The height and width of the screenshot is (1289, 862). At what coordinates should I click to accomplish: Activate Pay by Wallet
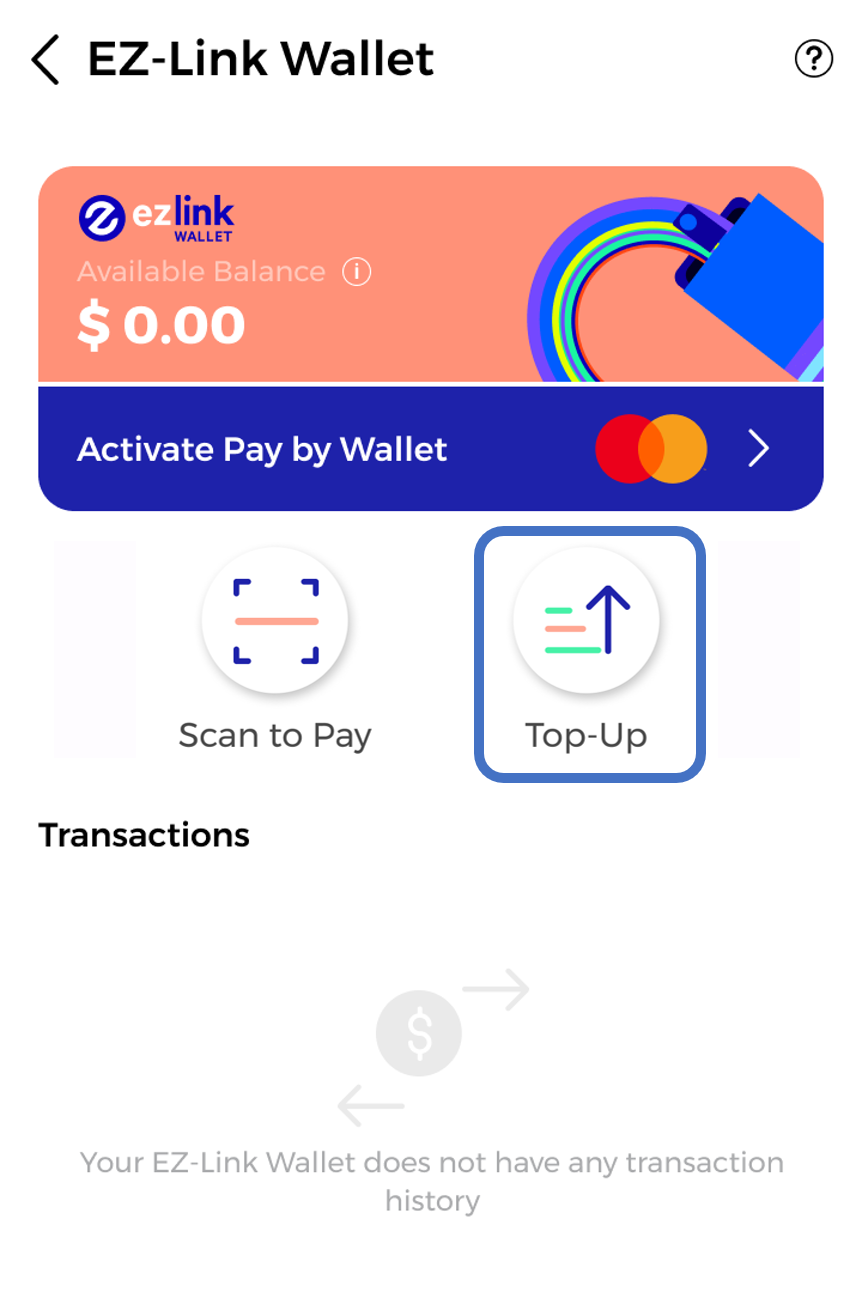[x=430, y=450]
